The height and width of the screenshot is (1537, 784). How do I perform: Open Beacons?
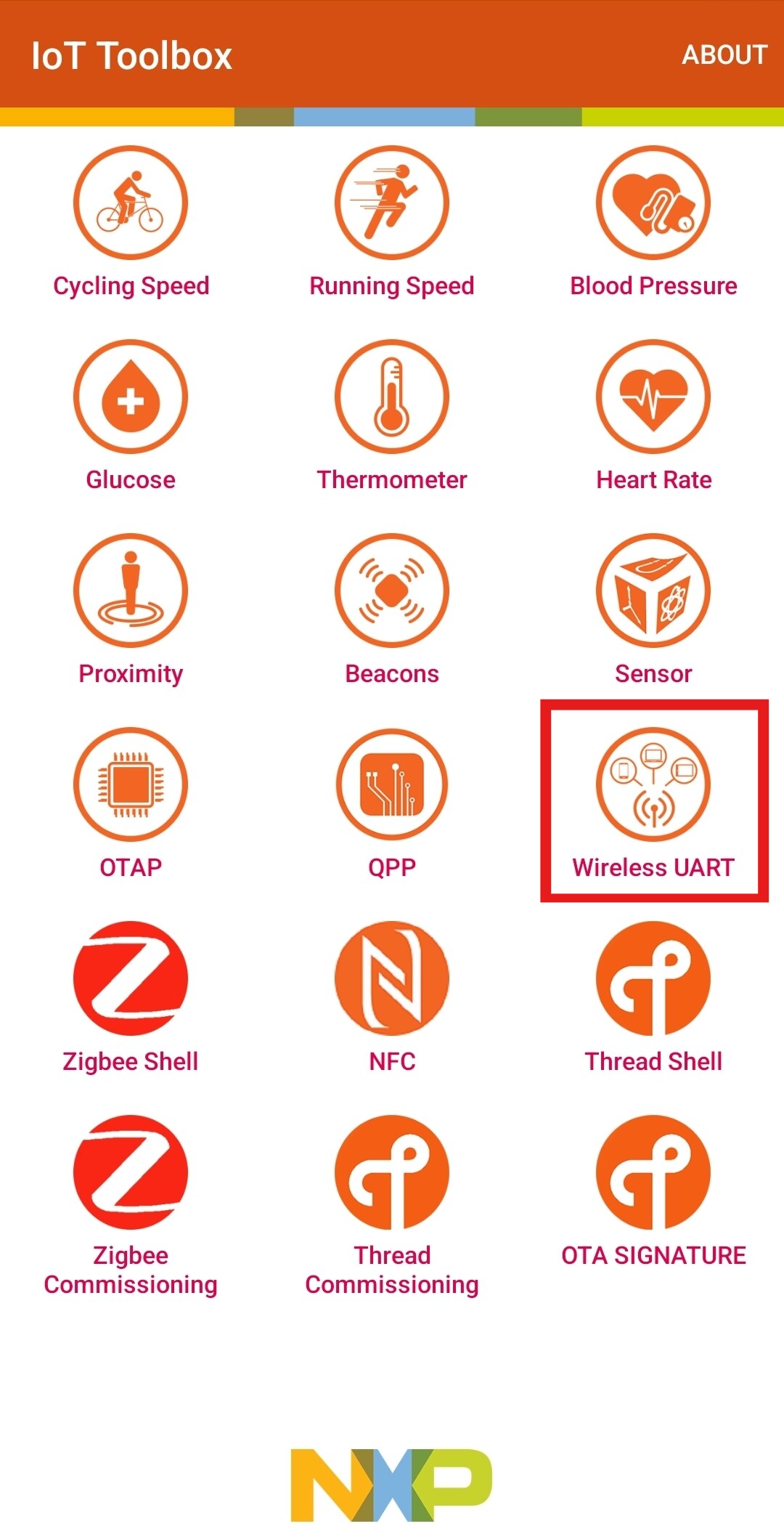[x=392, y=591]
